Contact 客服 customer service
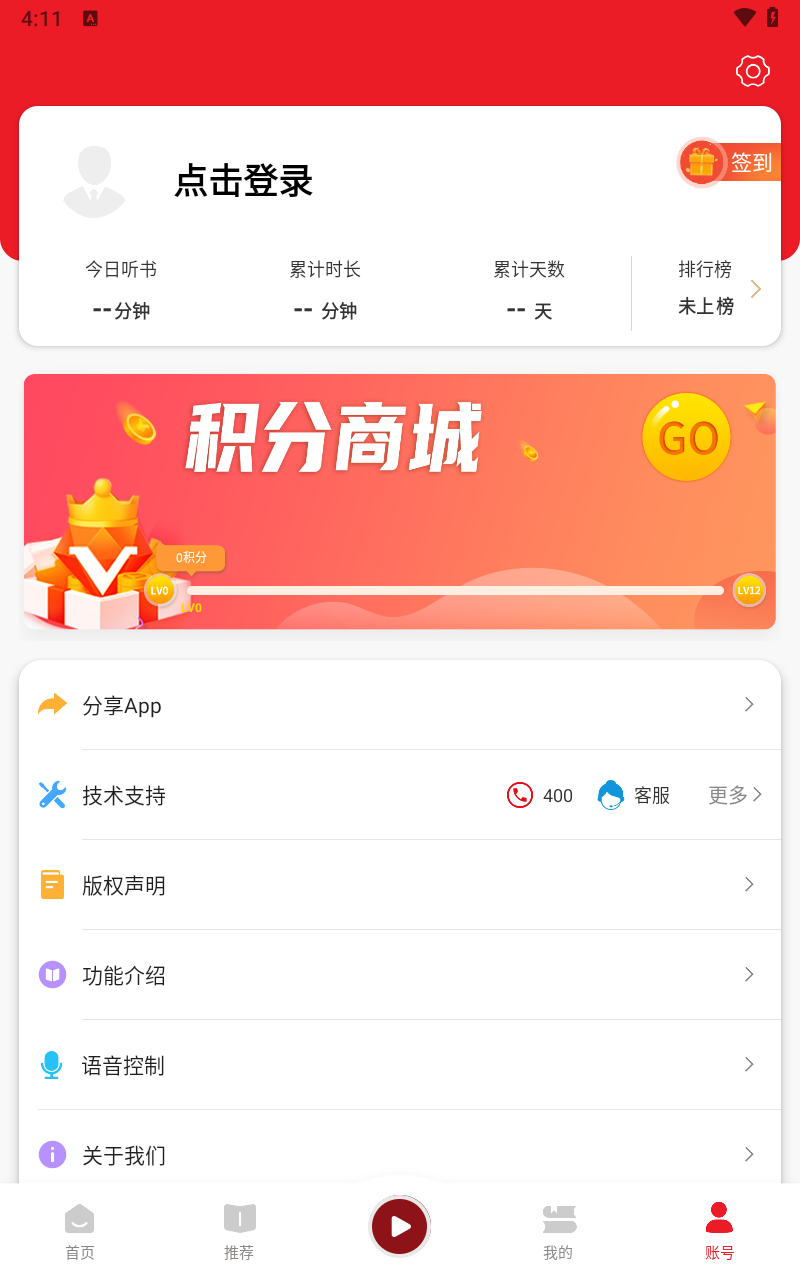The height and width of the screenshot is (1280, 800). click(634, 795)
